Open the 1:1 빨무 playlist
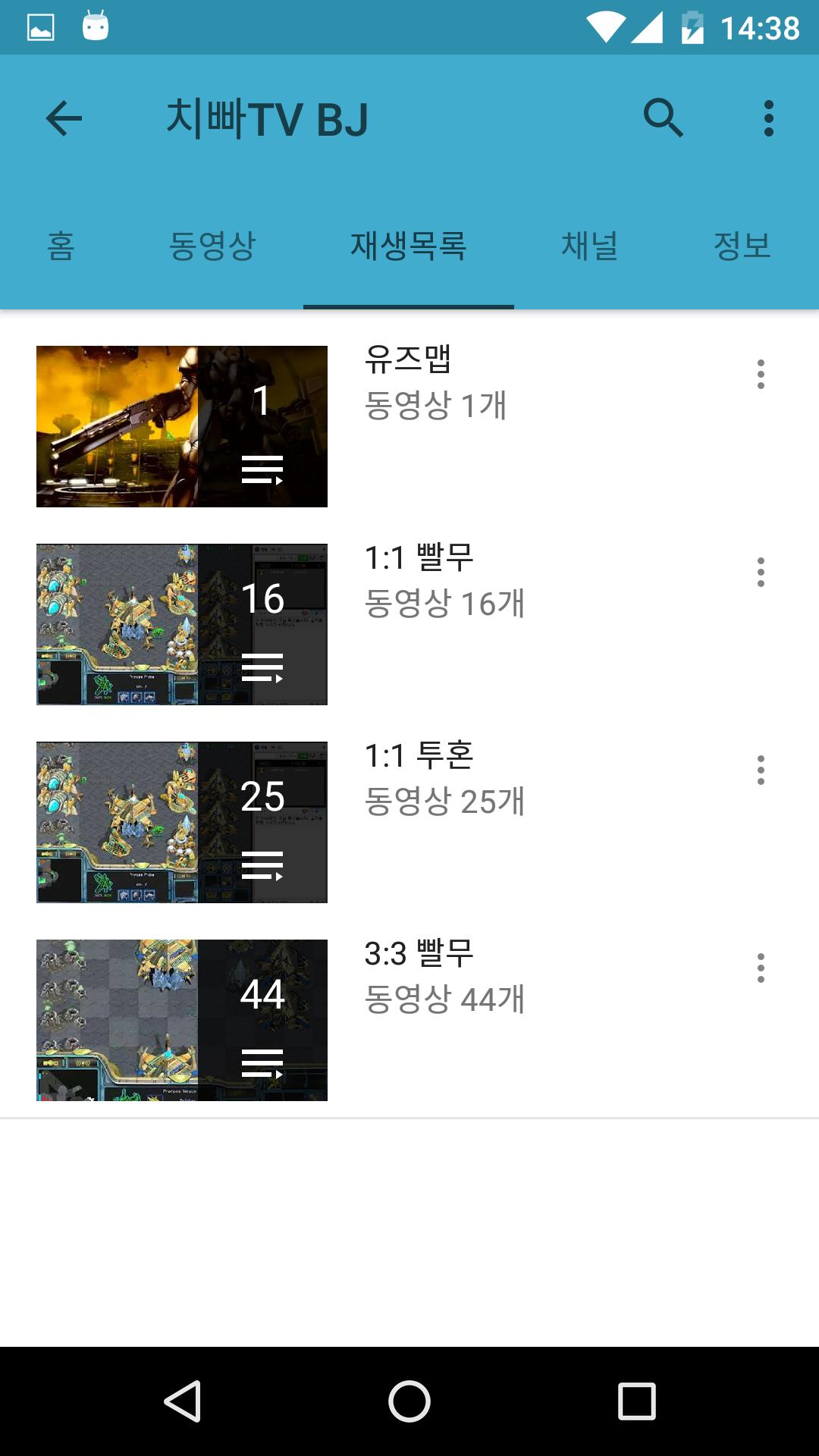 click(182, 624)
